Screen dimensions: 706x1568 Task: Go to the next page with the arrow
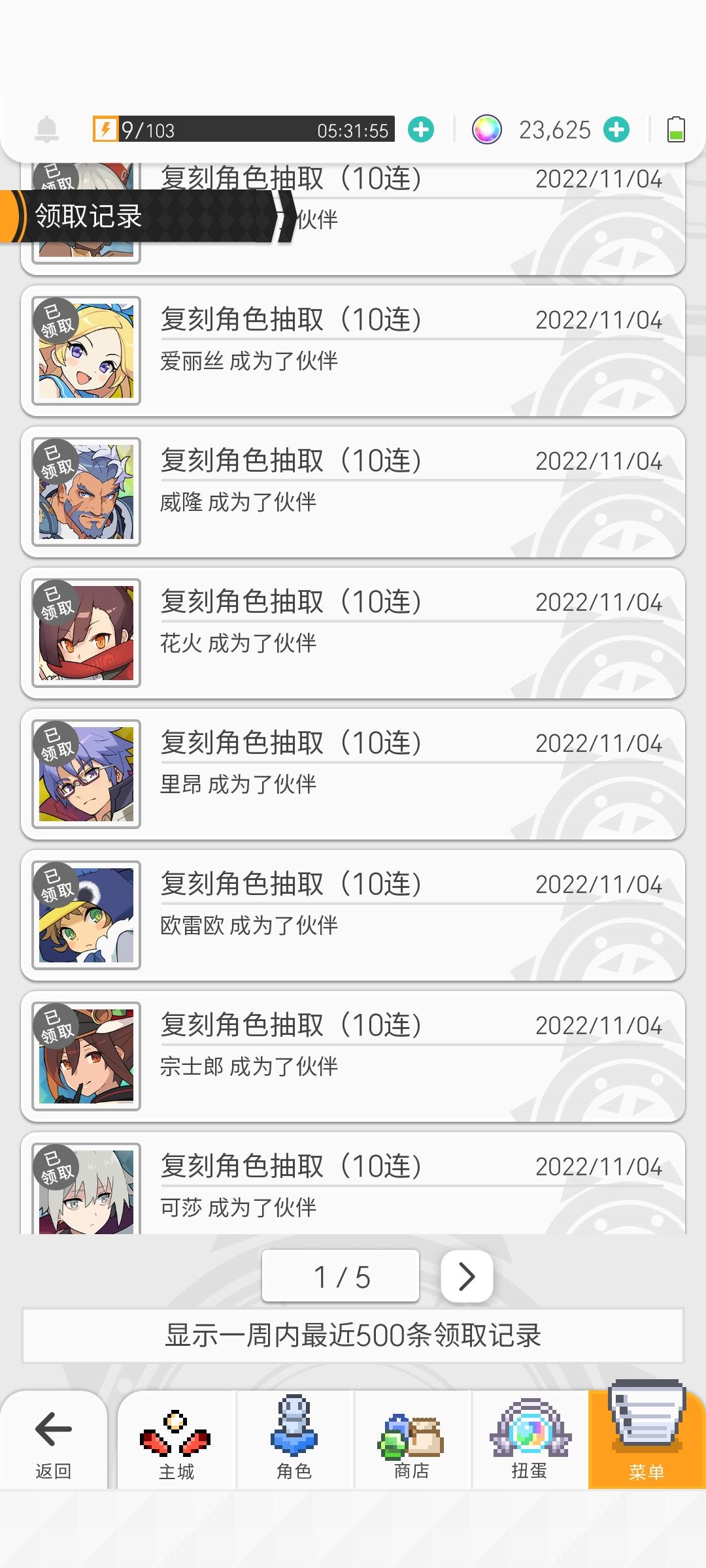(x=466, y=1275)
